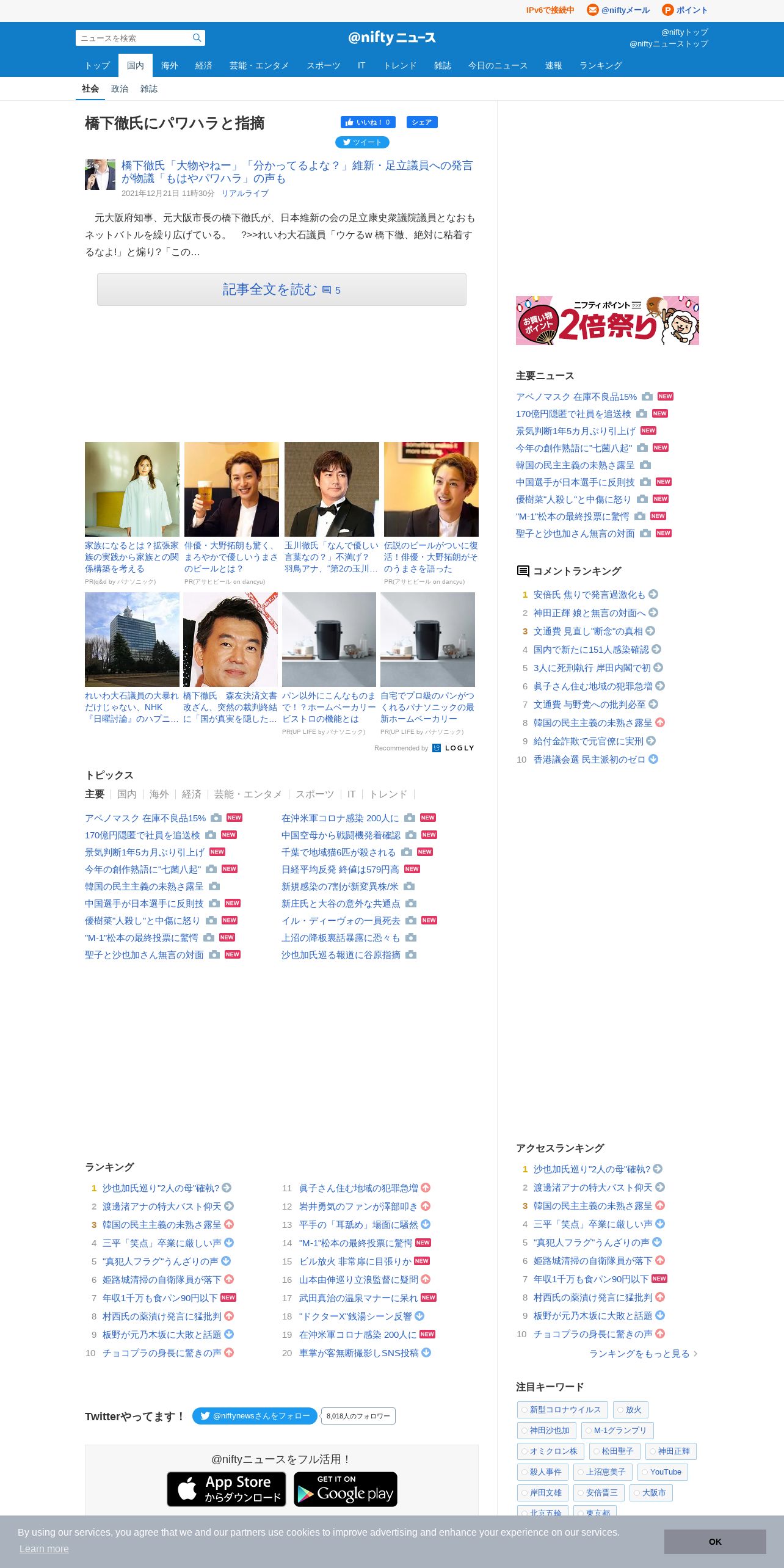This screenshot has height=1568, width=784.
Task: Open the リアルライブ source link
Action: pos(245,193)
